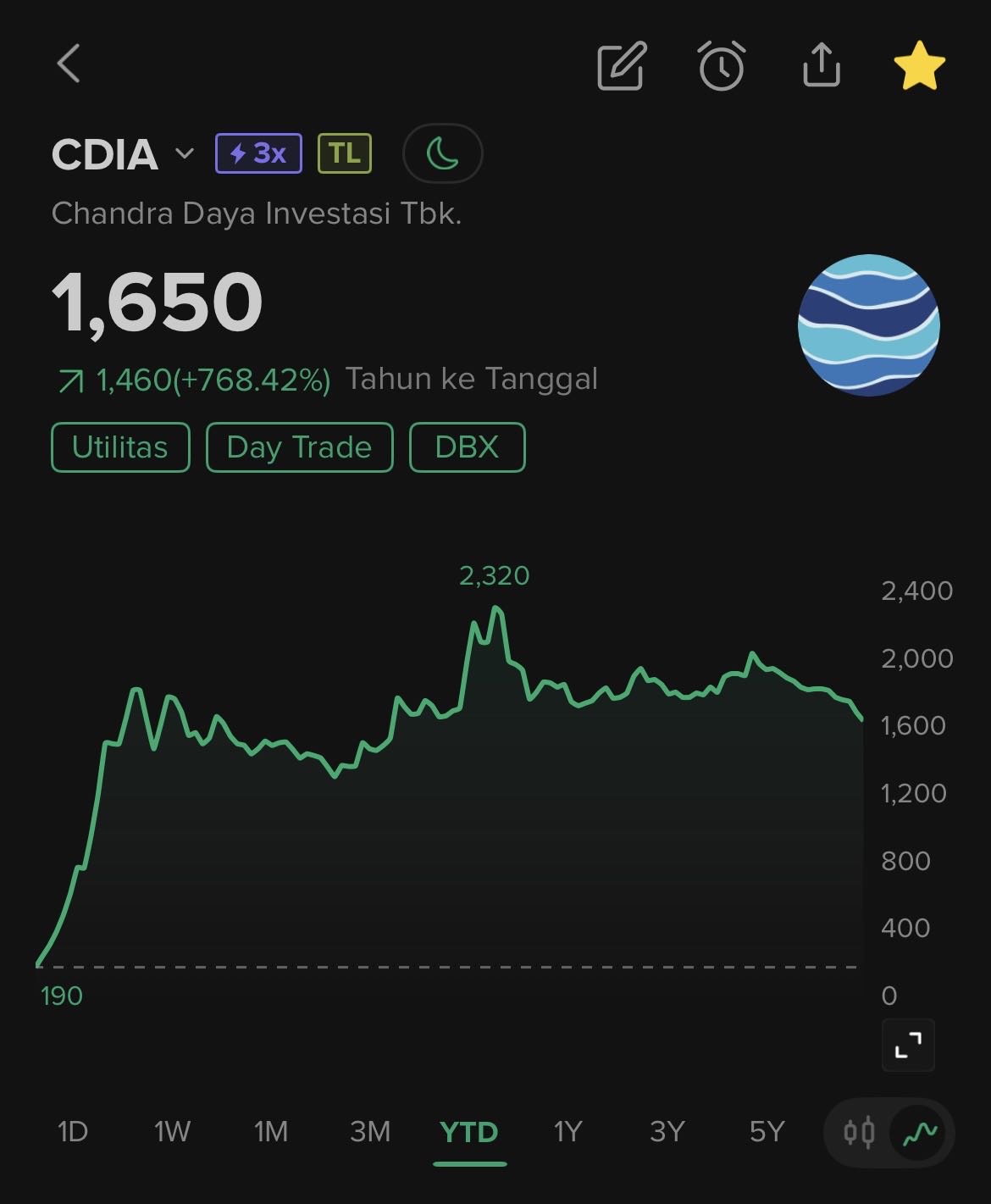This screenshot has width=991, height=1204.
Task: Show the 1W chart range
Action: click(x=172, y=1131)
